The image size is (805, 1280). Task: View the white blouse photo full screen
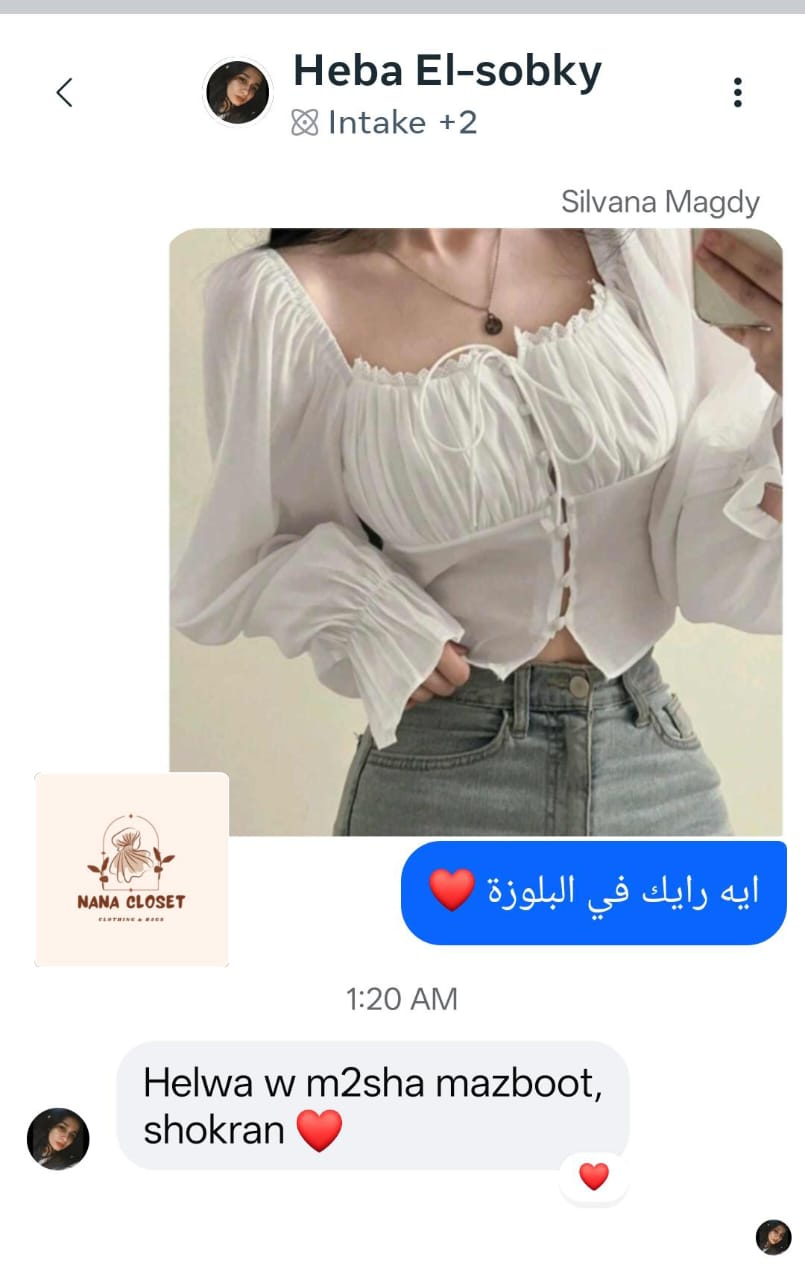(476, 530)
